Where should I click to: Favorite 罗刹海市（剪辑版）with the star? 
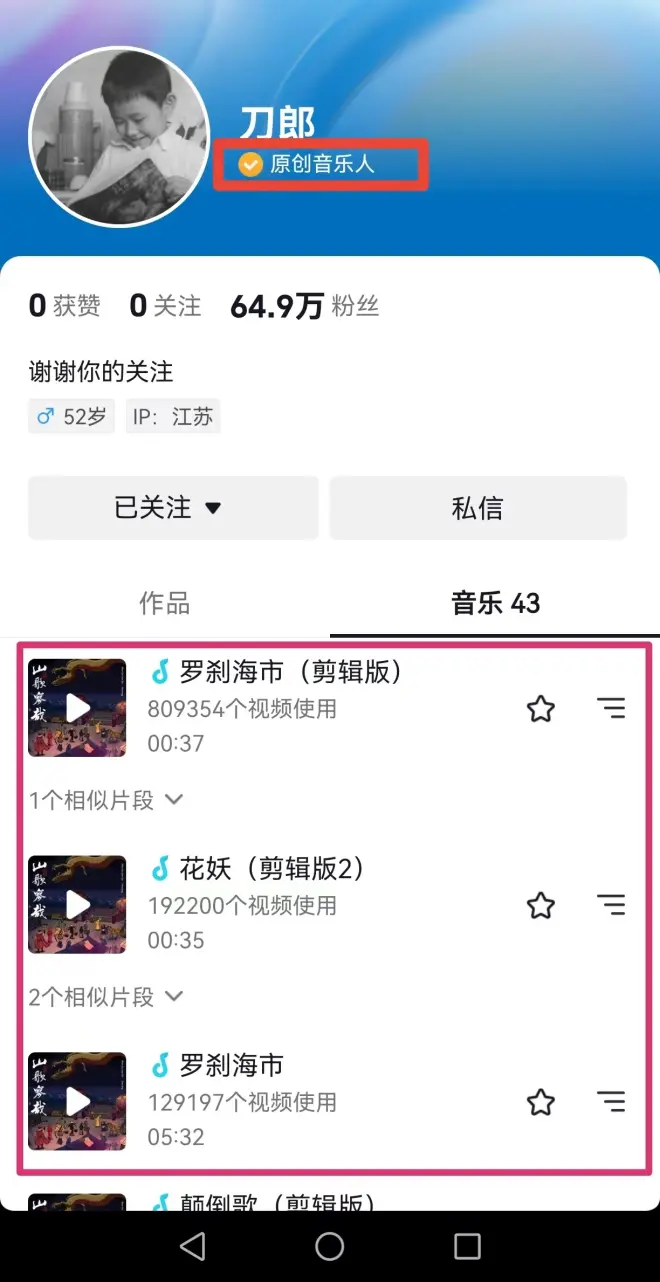point(541,709)
